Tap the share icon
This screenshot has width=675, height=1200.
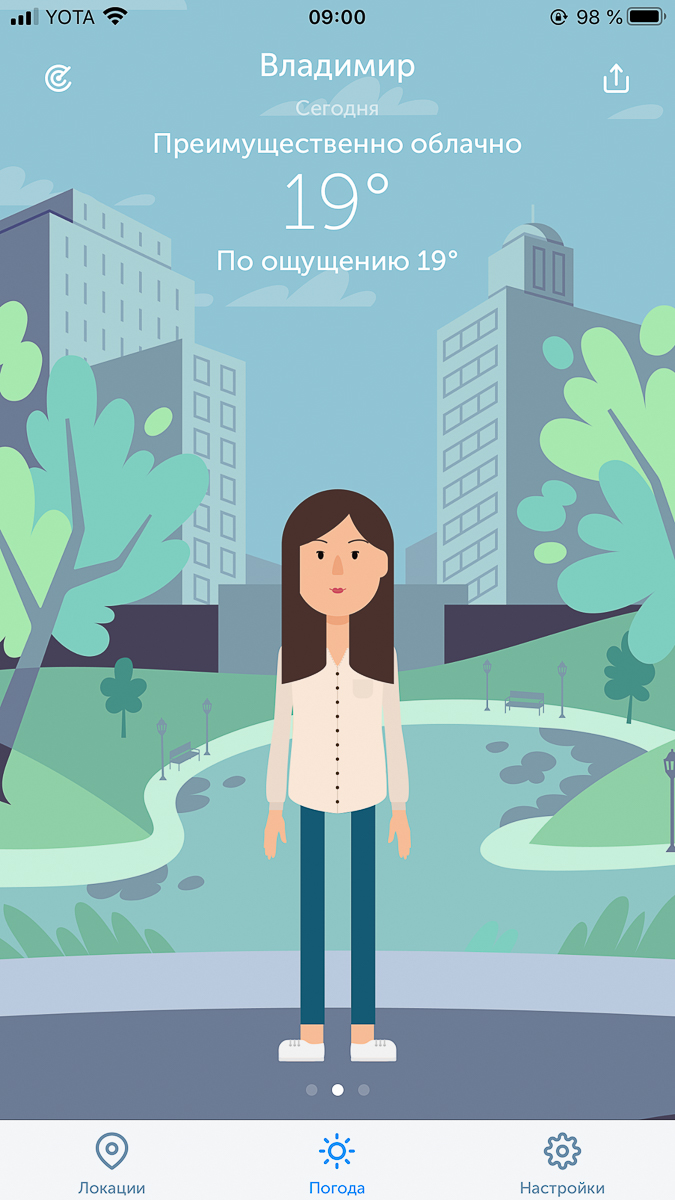(x=616, y=79)
